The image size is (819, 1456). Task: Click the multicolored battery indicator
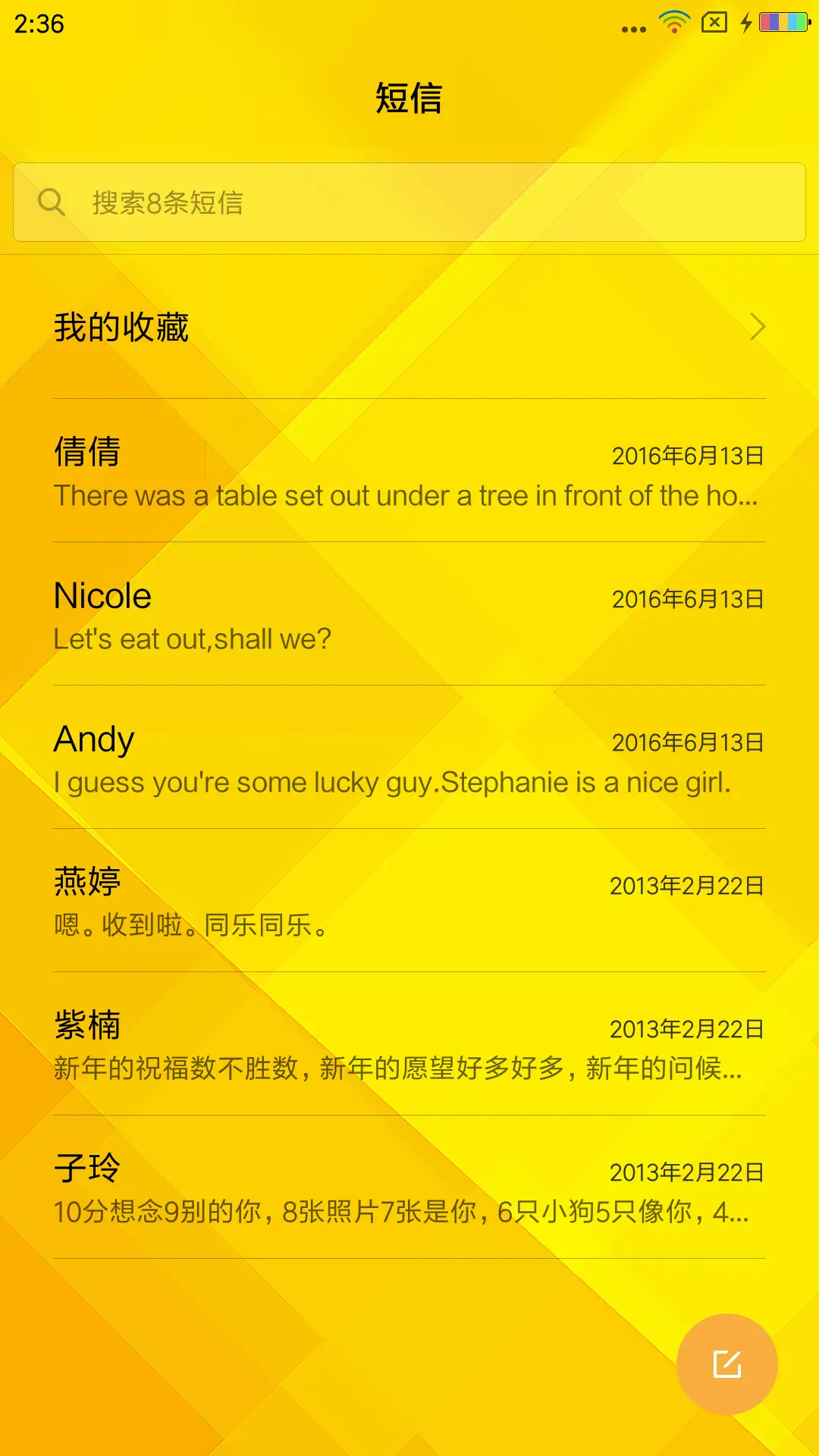point(786,24)
